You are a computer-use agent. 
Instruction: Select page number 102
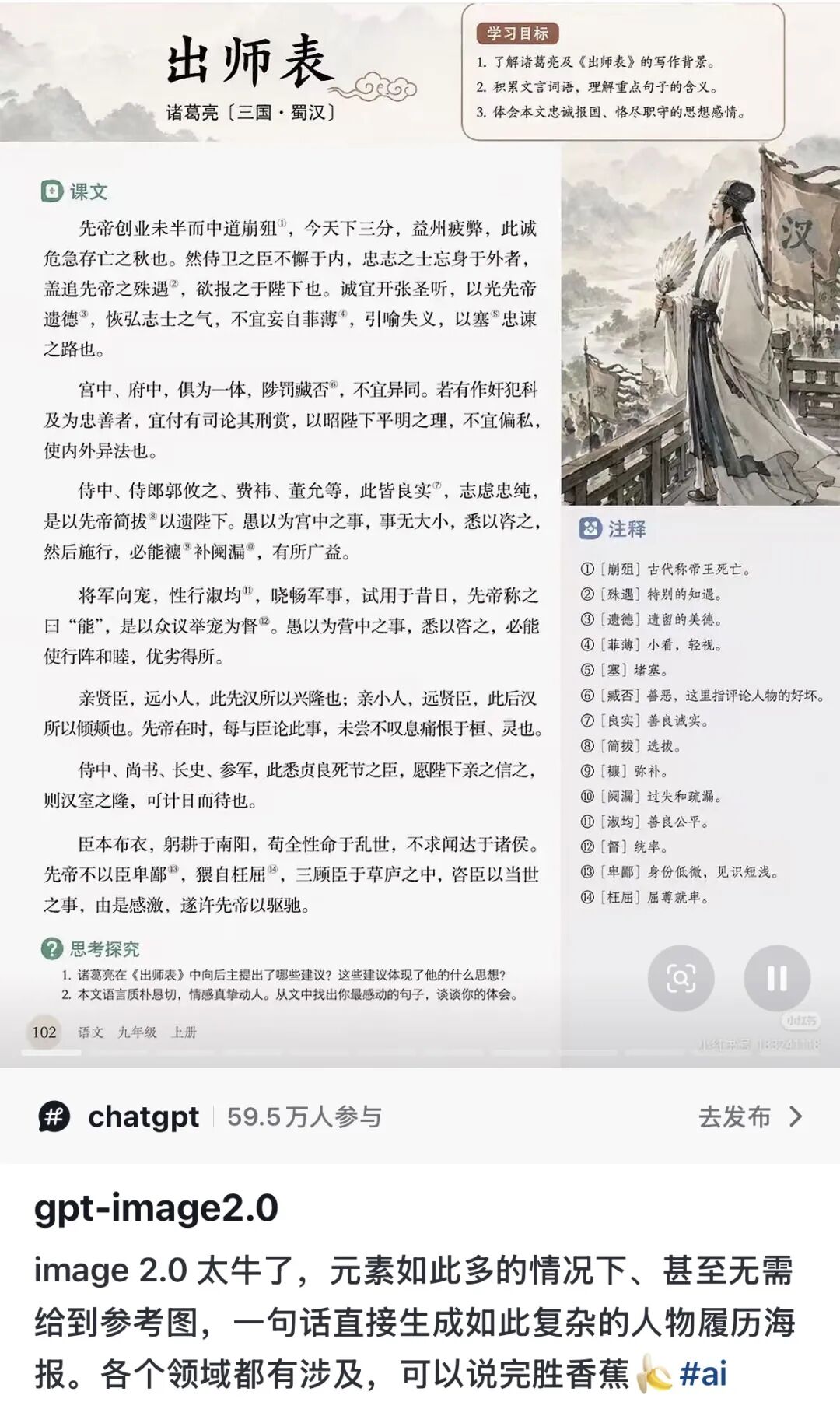(x=44, y=1032)
